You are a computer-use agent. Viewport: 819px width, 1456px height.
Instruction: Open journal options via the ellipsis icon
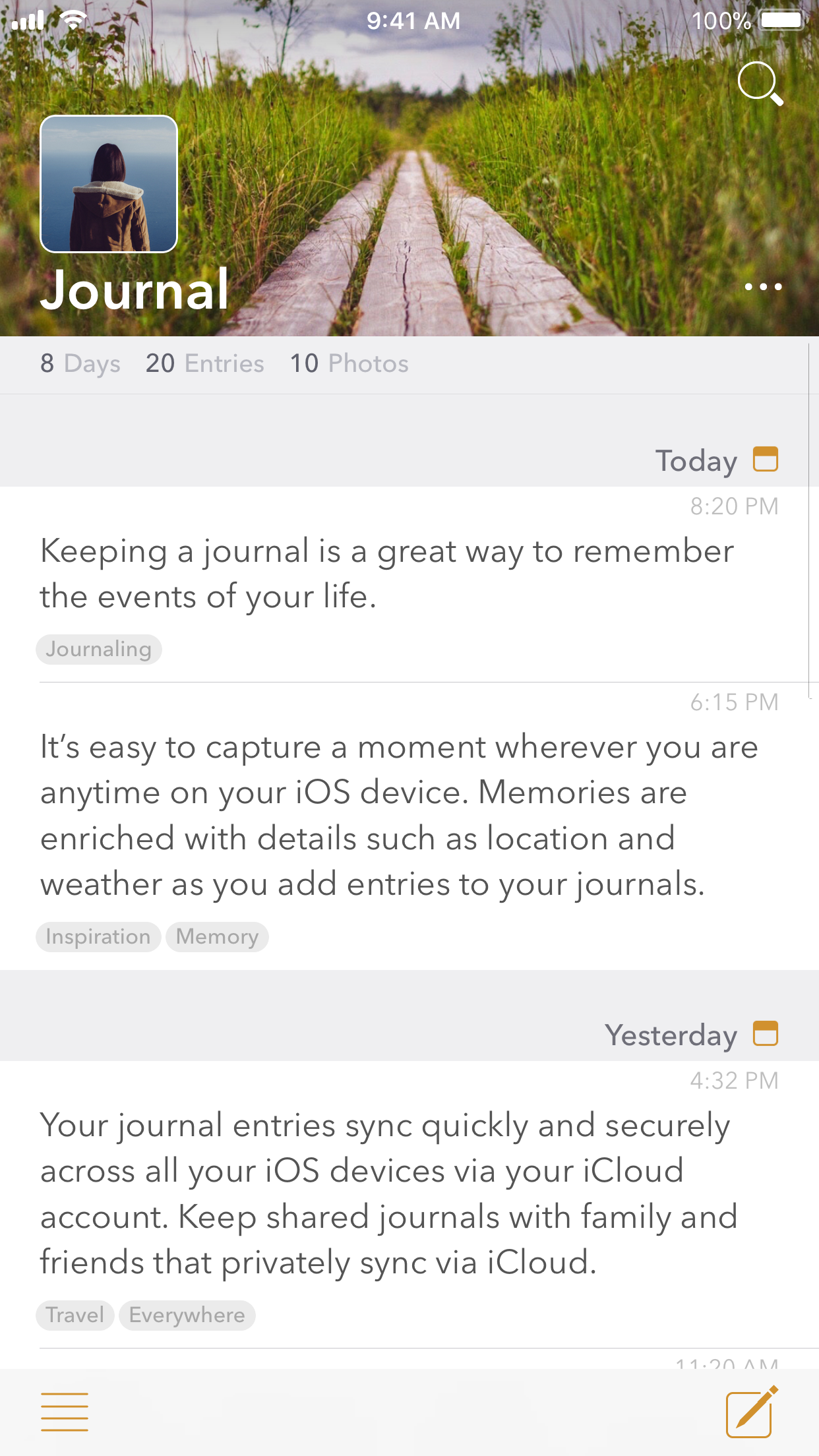763,286
